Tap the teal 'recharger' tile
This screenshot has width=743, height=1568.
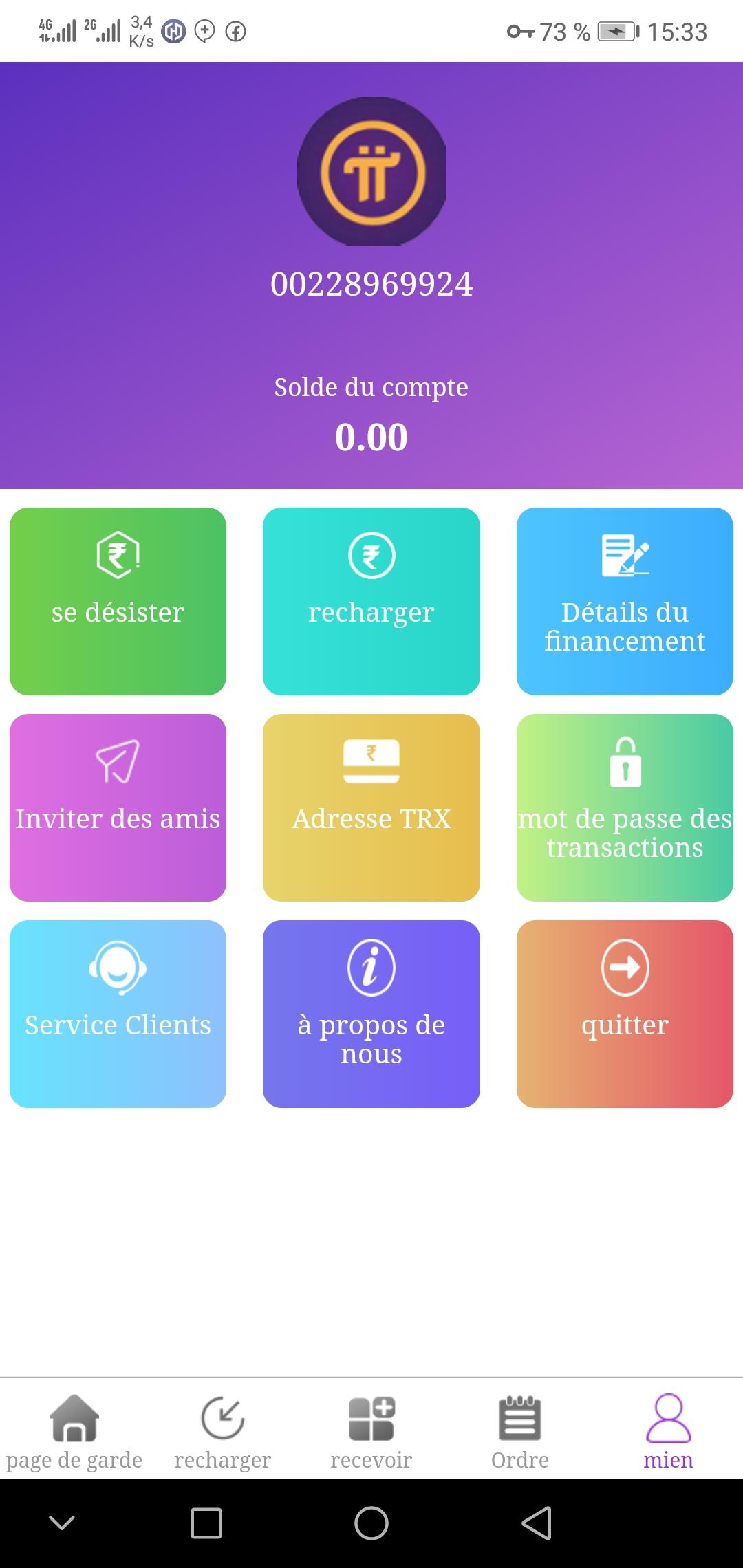371,601
